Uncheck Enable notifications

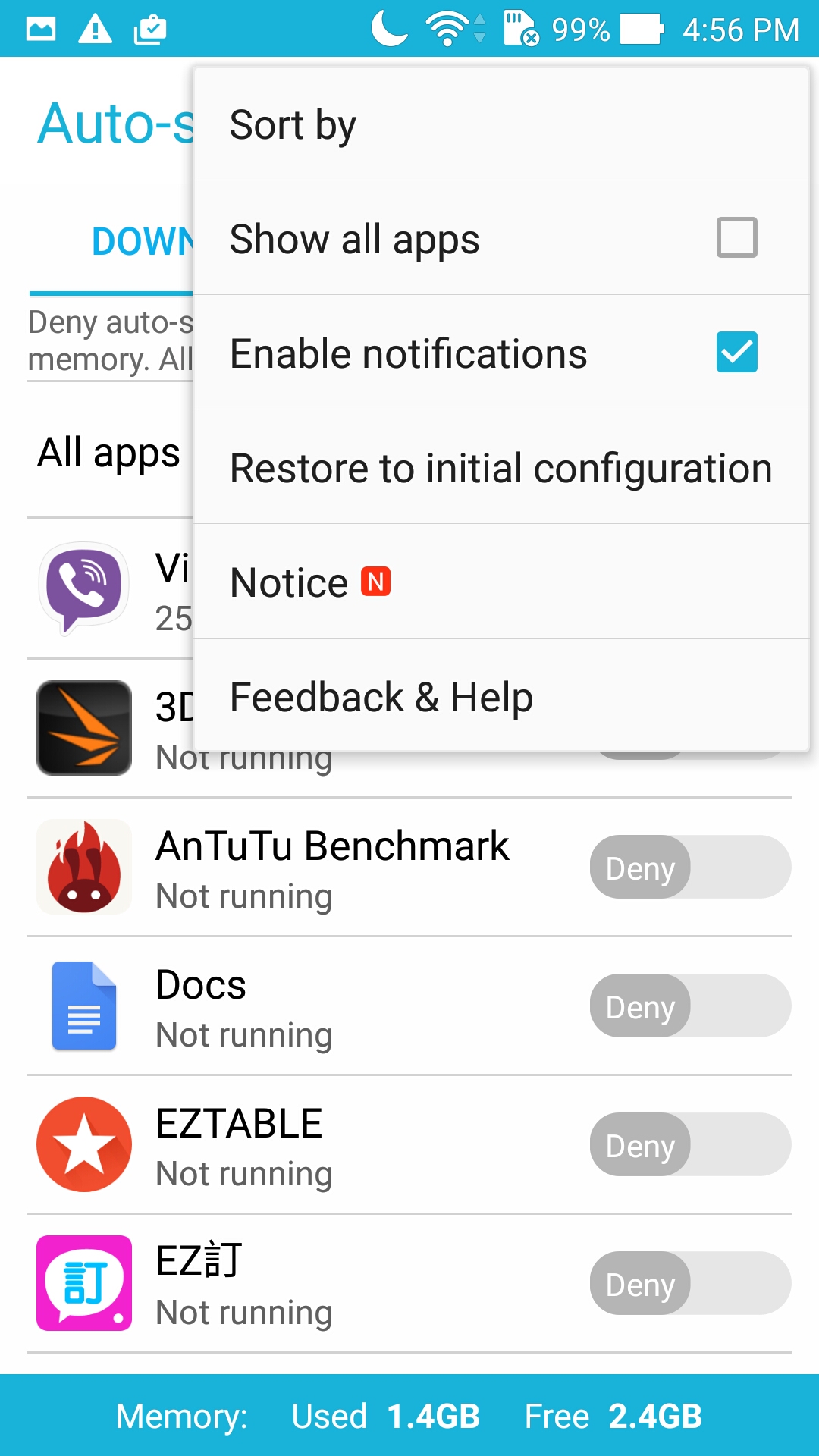(x=736, y=353)
